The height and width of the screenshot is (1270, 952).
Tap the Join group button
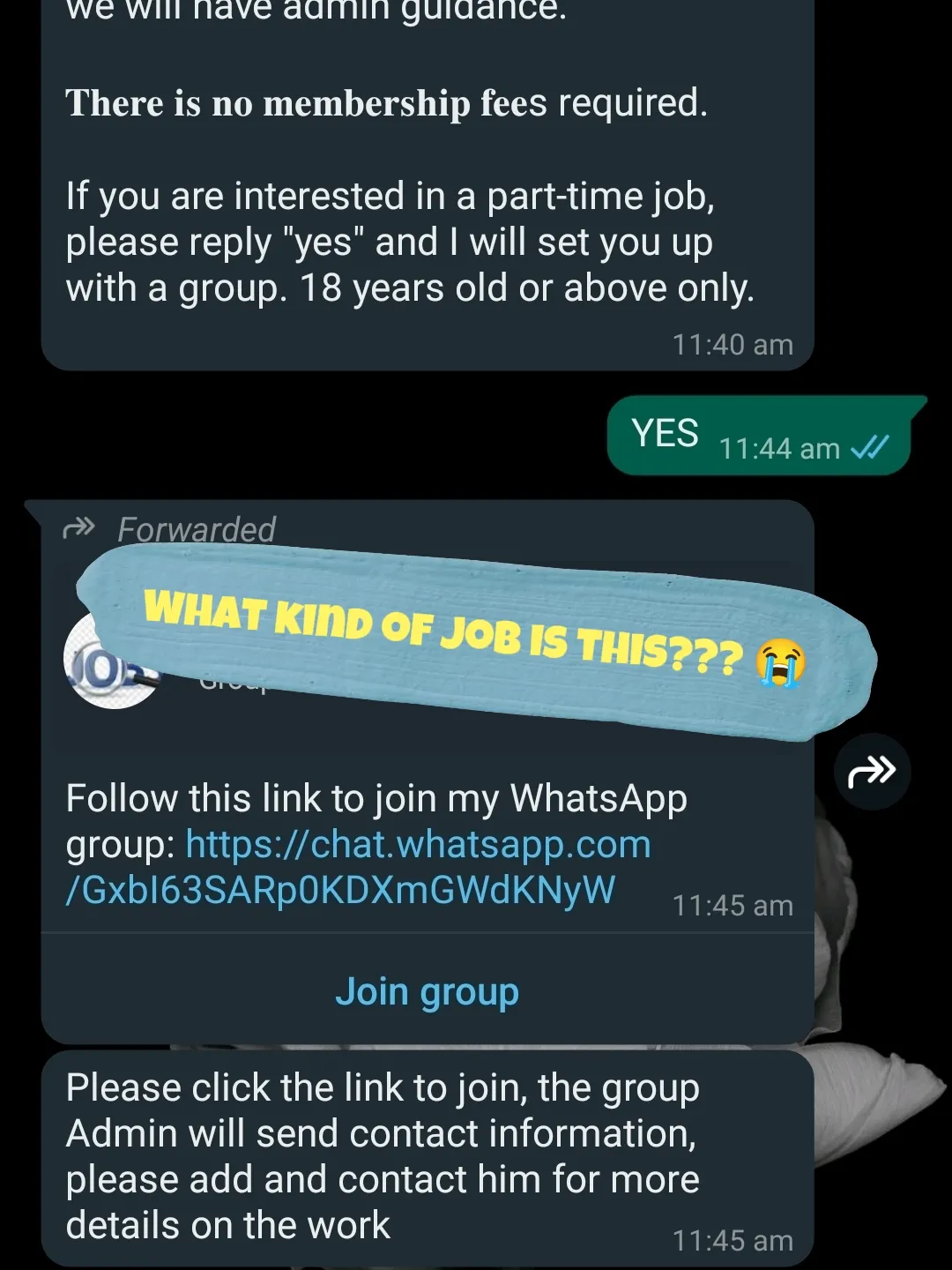pos(427,991)
